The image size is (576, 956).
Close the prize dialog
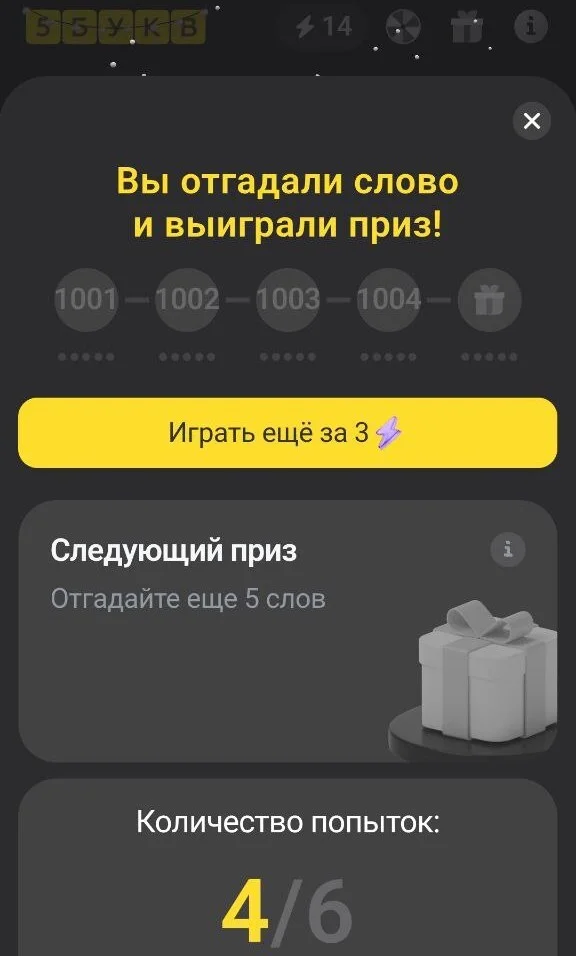click(532, 121)
